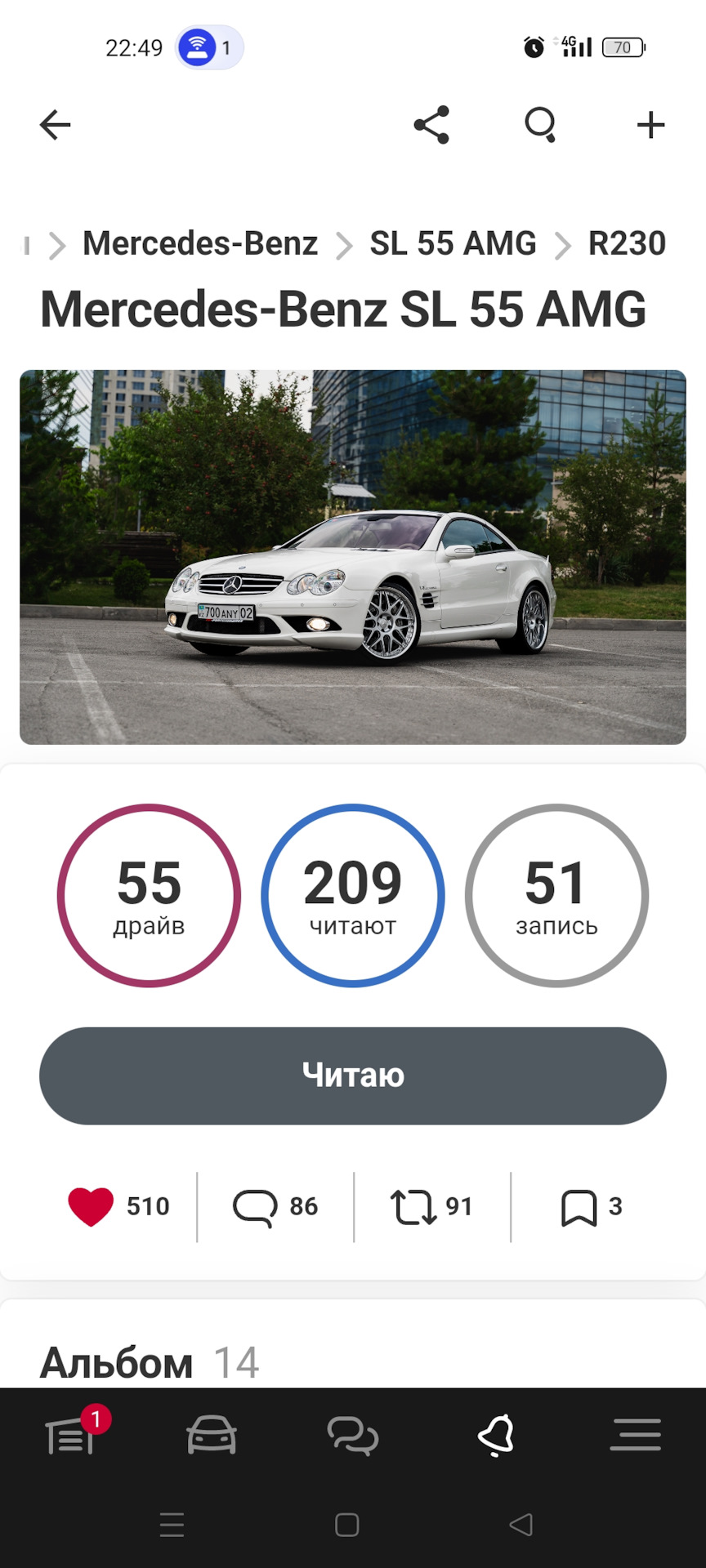Open the messages tab
The image size is (706, 1568).
point(353,1436)
